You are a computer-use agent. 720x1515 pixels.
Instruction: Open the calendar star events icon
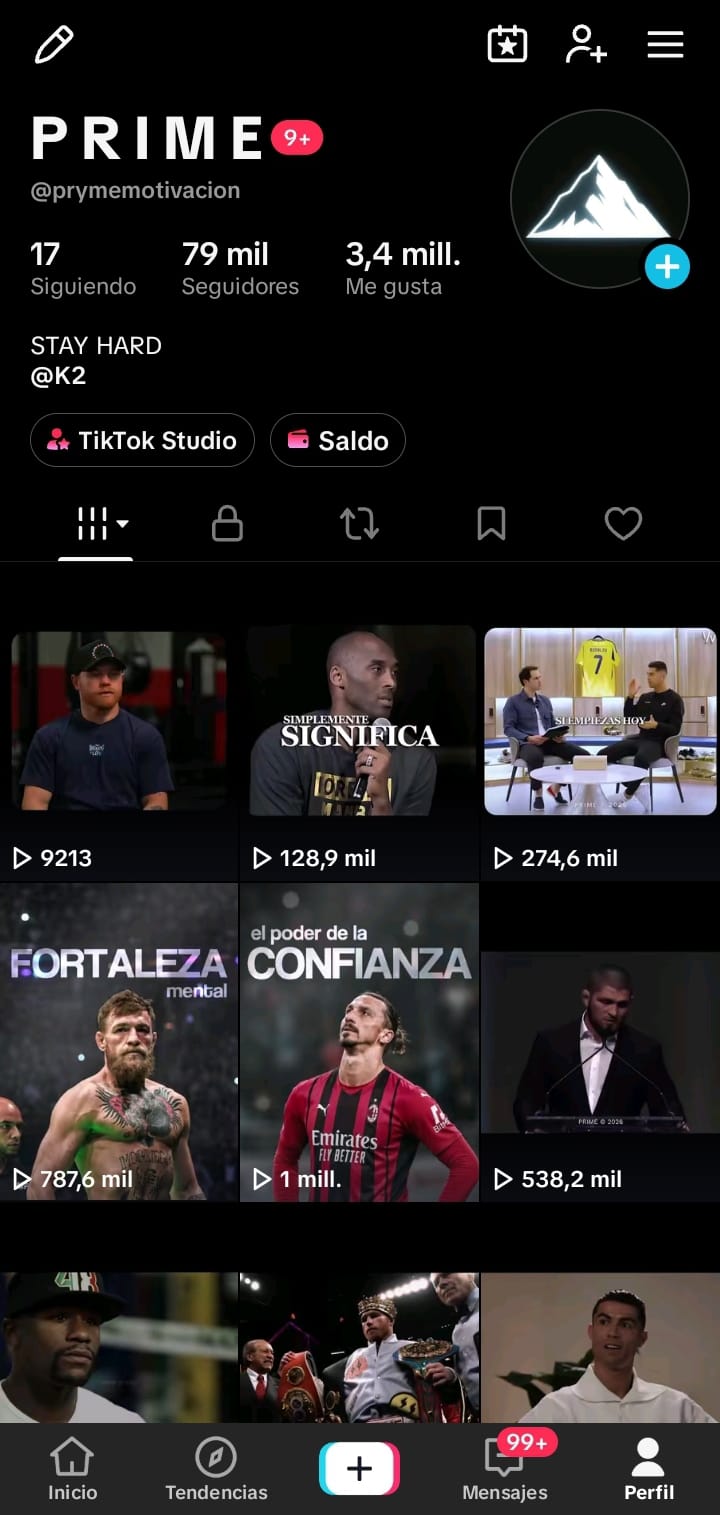tap(507, 45)
